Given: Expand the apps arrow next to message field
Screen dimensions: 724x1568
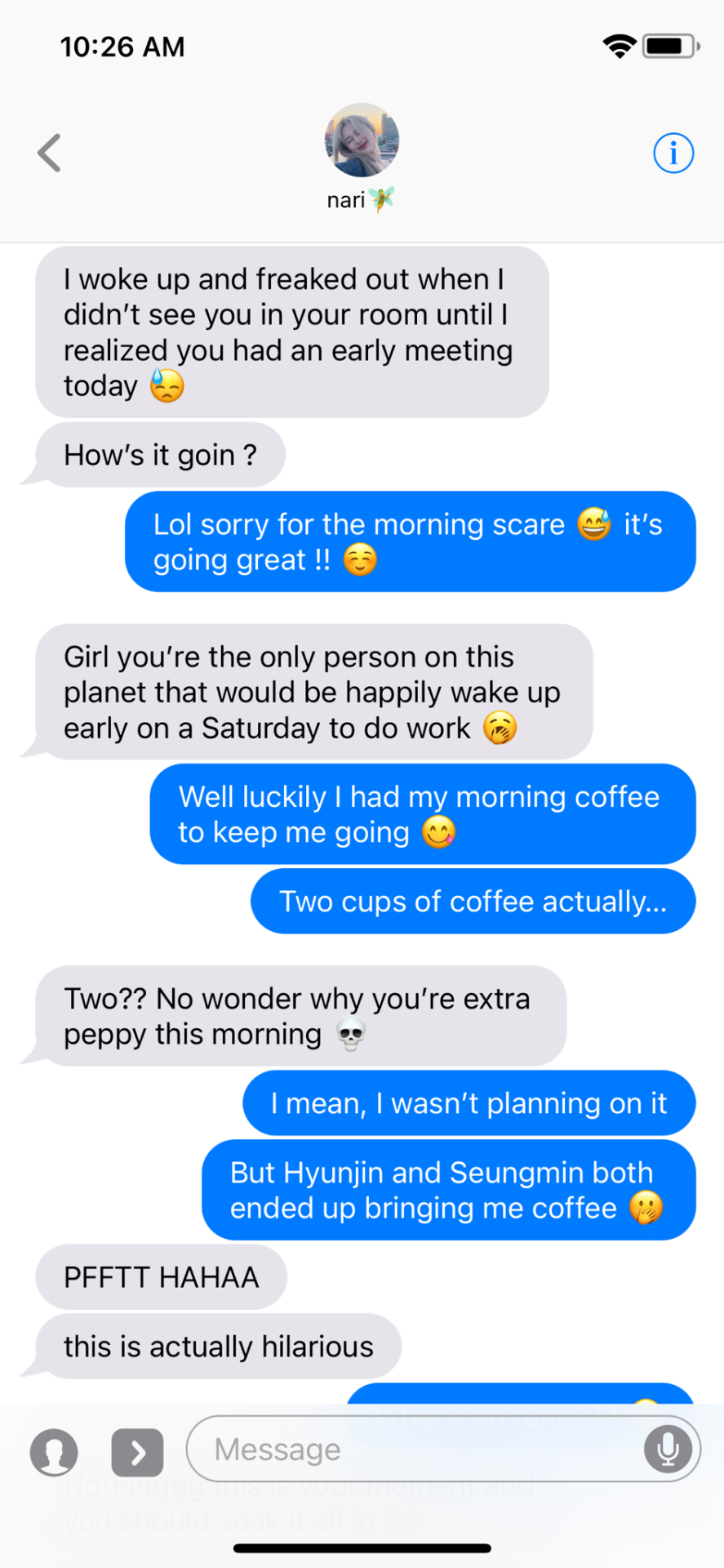Looking at the screenshot, I should click(137, 1452).
